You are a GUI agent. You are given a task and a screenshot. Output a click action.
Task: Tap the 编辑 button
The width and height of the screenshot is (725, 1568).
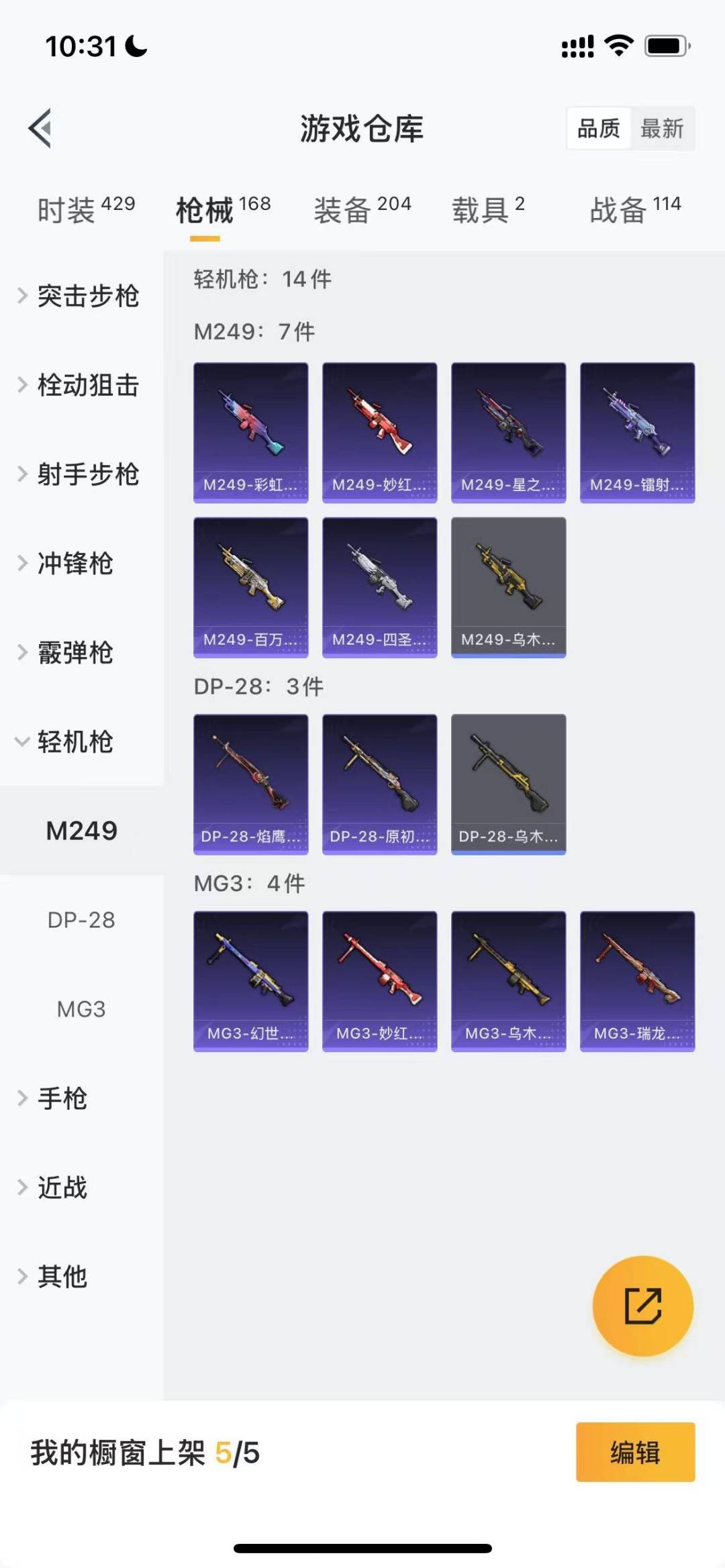coord(635,1452)
